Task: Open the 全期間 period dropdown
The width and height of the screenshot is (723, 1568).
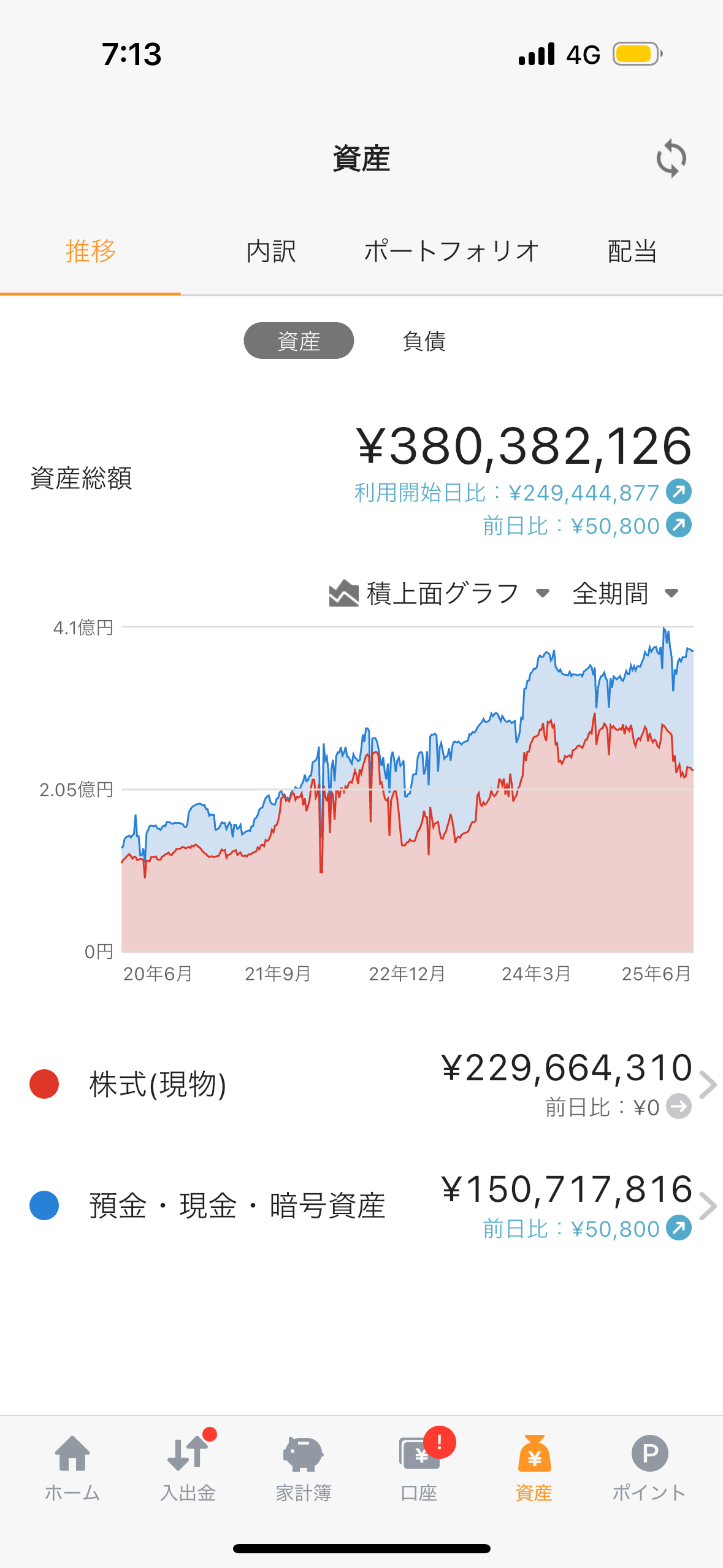Action: [625, 593]
